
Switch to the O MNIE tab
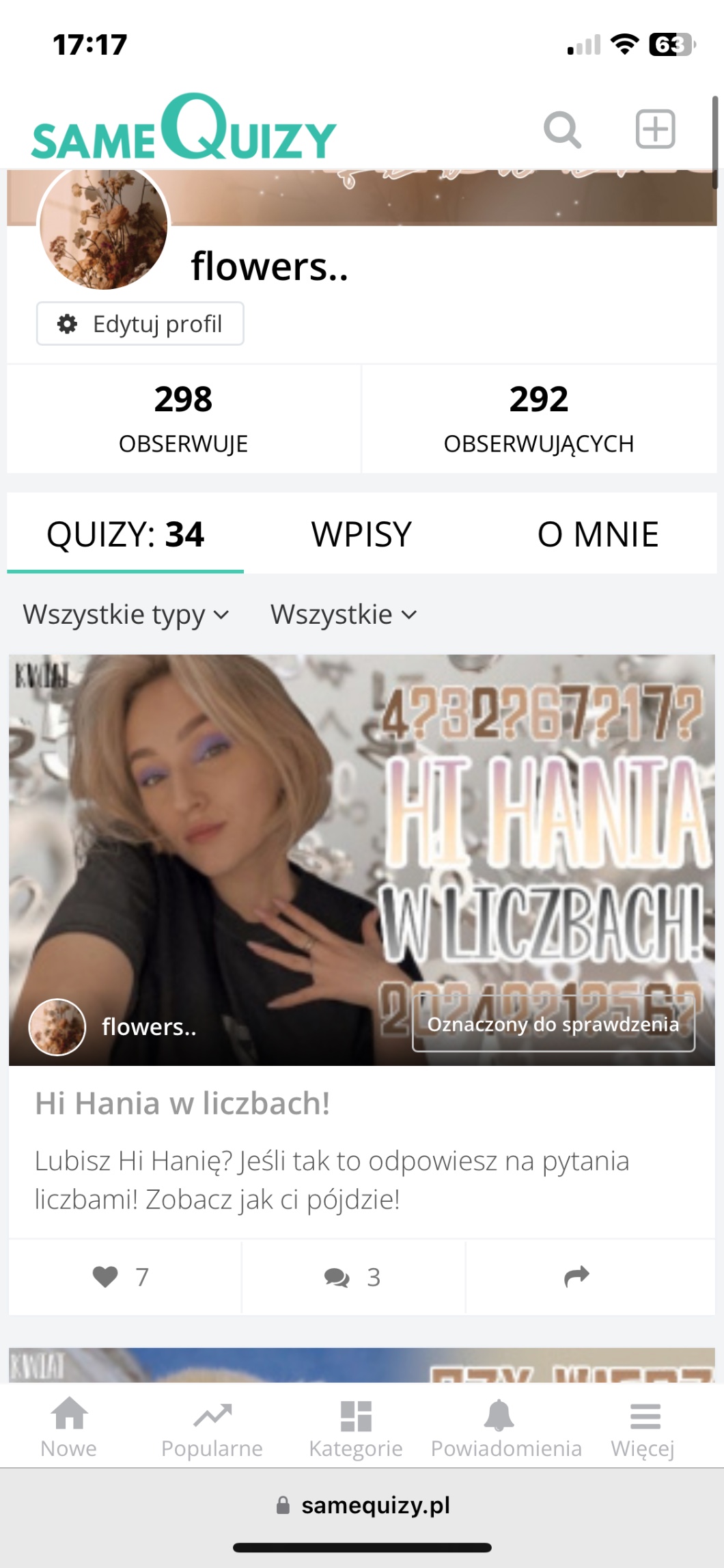click(598, 534)
